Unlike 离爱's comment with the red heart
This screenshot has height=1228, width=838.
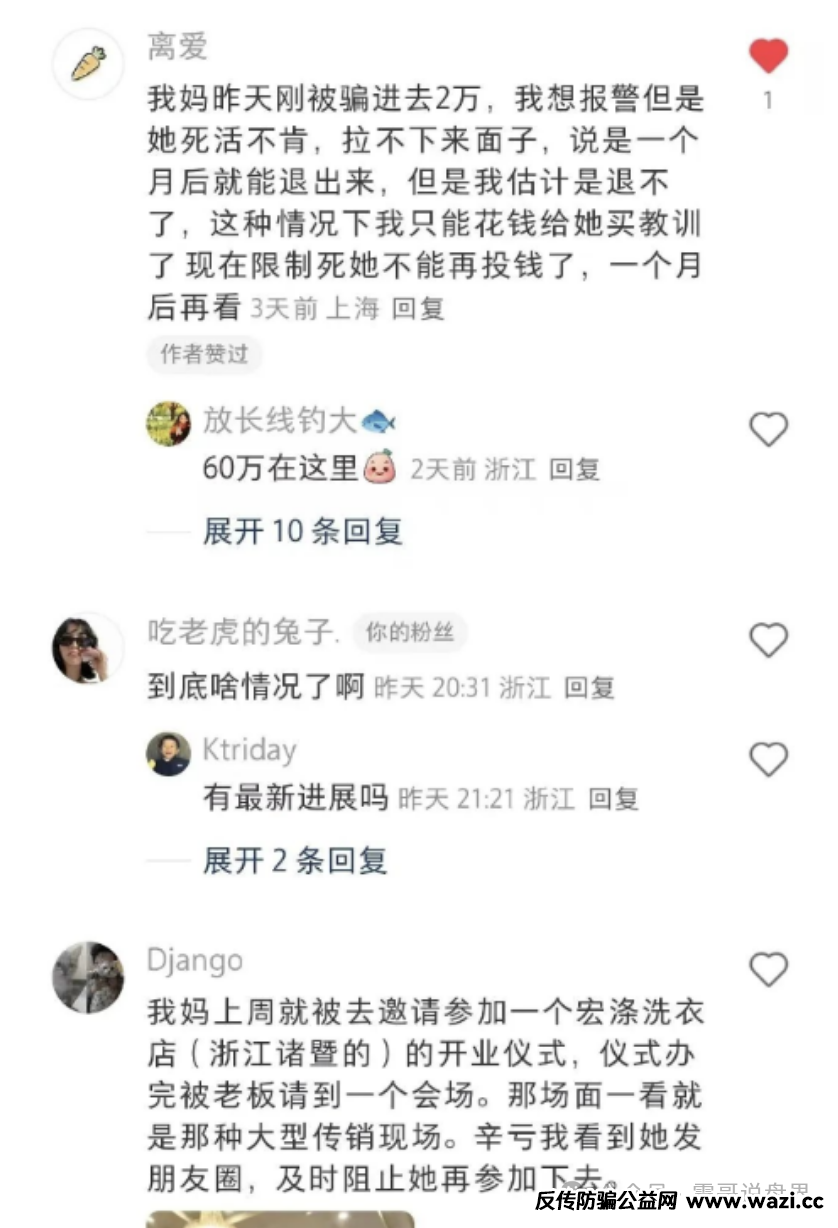(768, 56)
